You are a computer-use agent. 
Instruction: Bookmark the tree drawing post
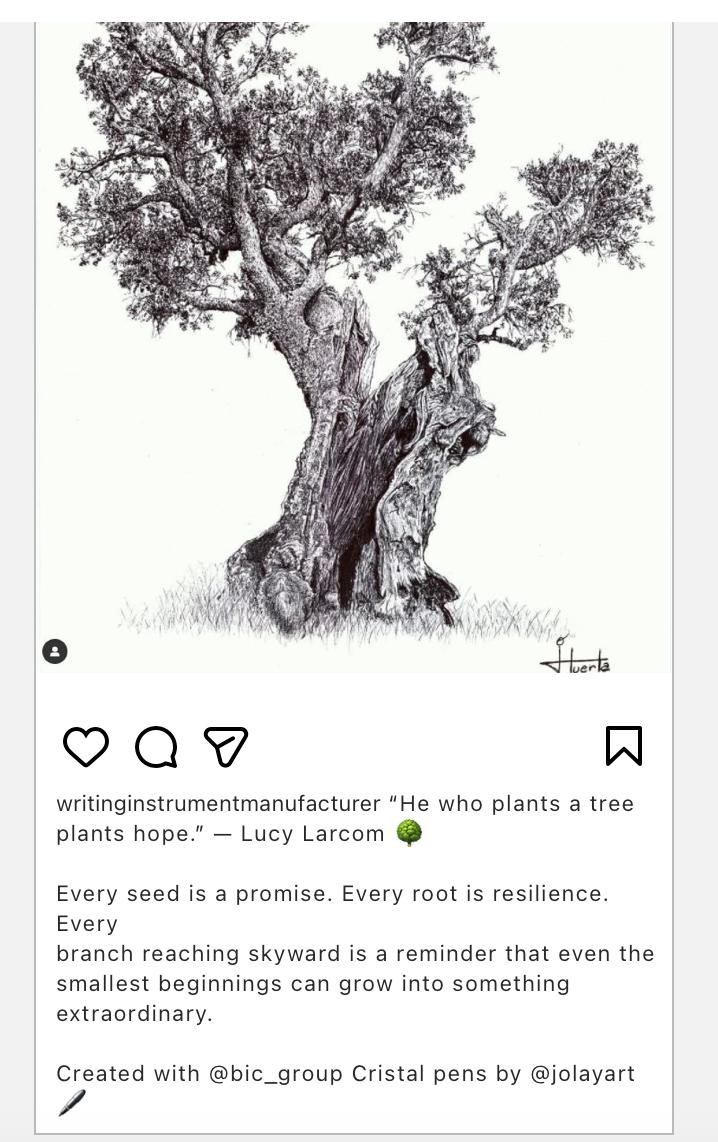(623, 746)
